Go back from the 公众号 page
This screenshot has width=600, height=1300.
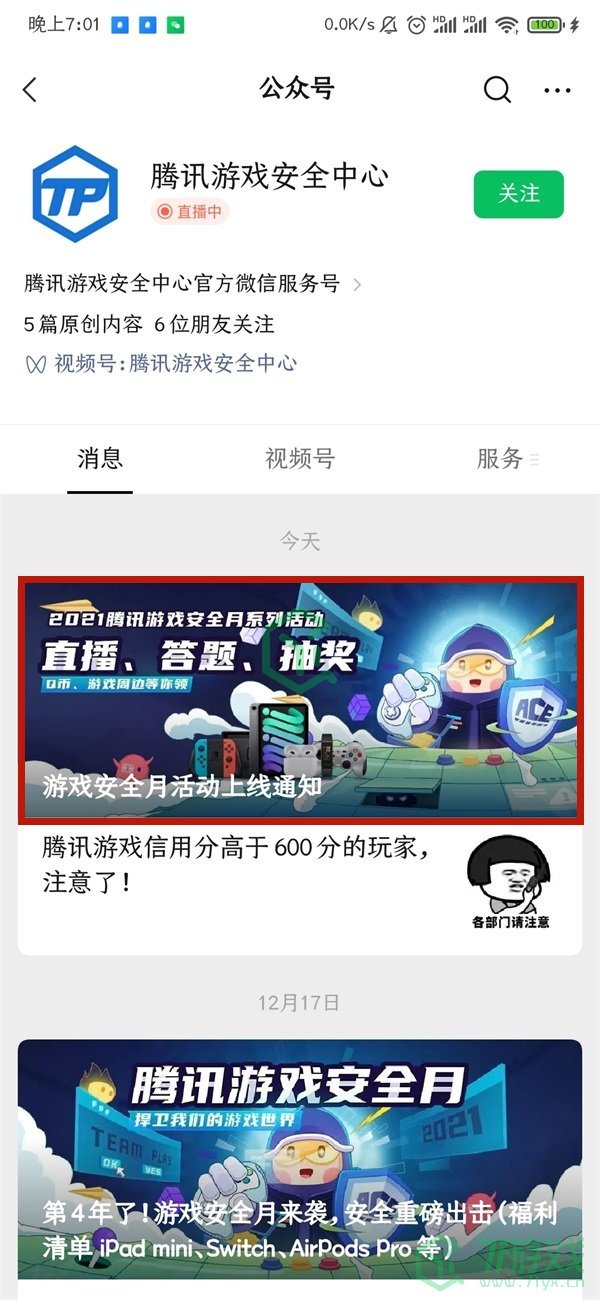[30, 90]
